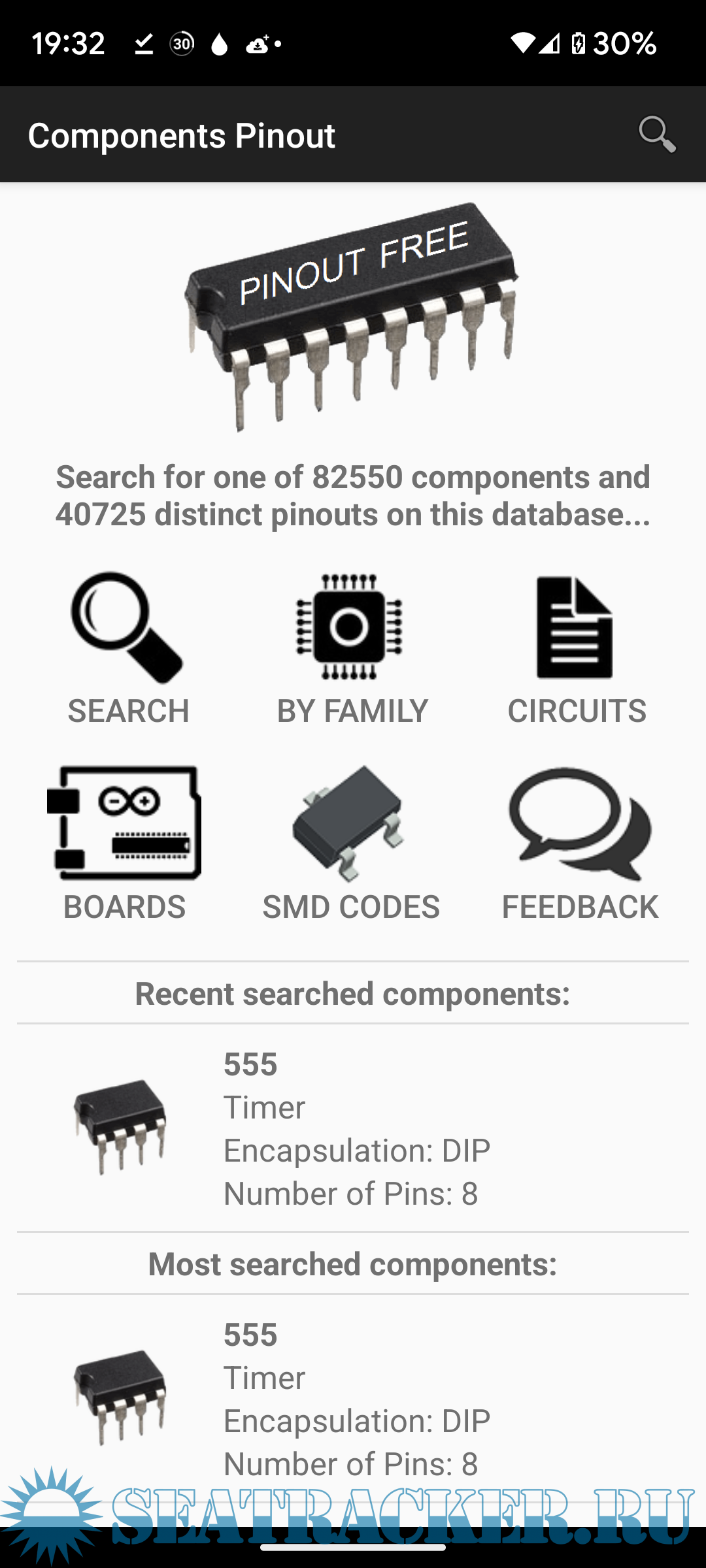
Task: Open the FEEDBACK option
Action: pyautogui.click(x=580, y=843)
